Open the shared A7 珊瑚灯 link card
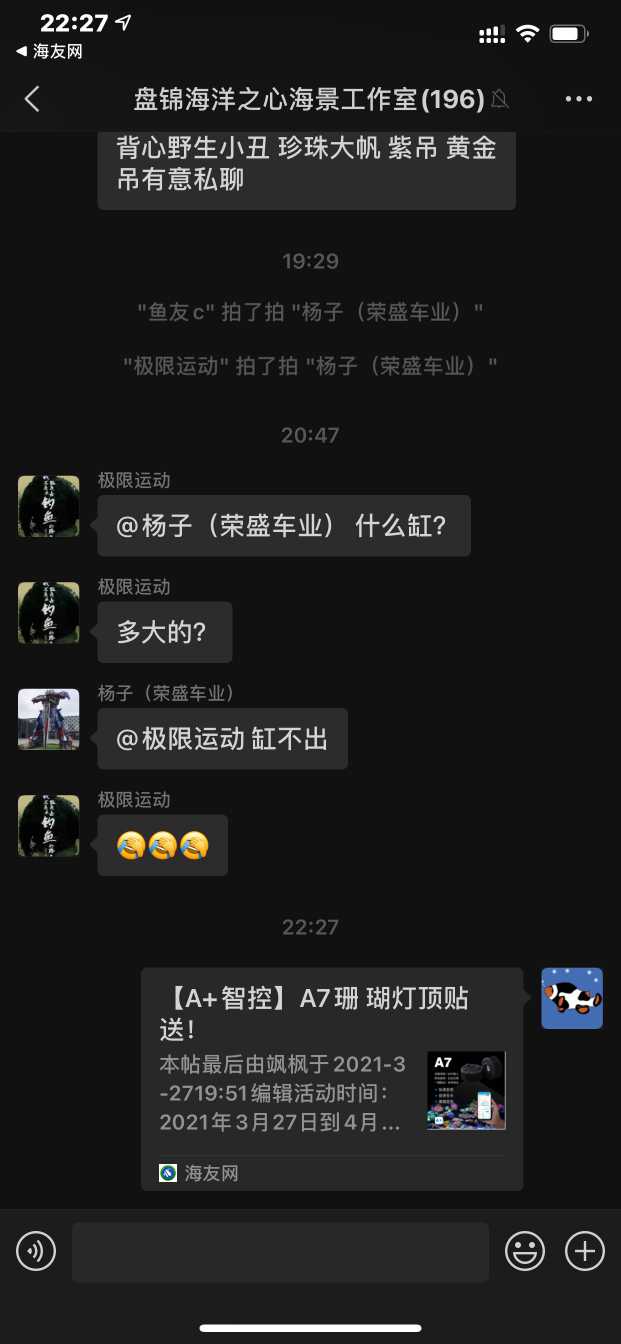The image size is (621, 1344). (332, 1078)
